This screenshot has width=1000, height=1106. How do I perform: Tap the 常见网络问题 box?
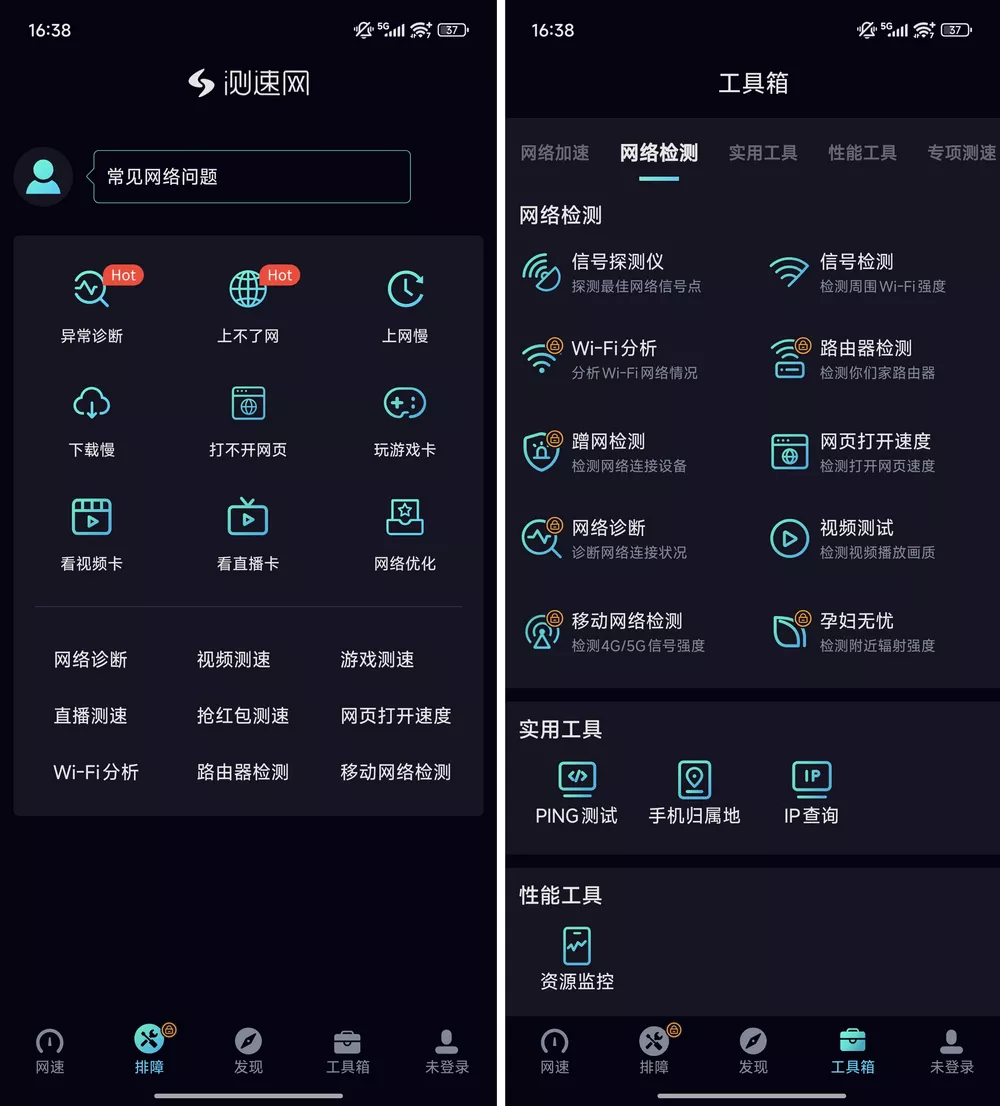[251, 177]
